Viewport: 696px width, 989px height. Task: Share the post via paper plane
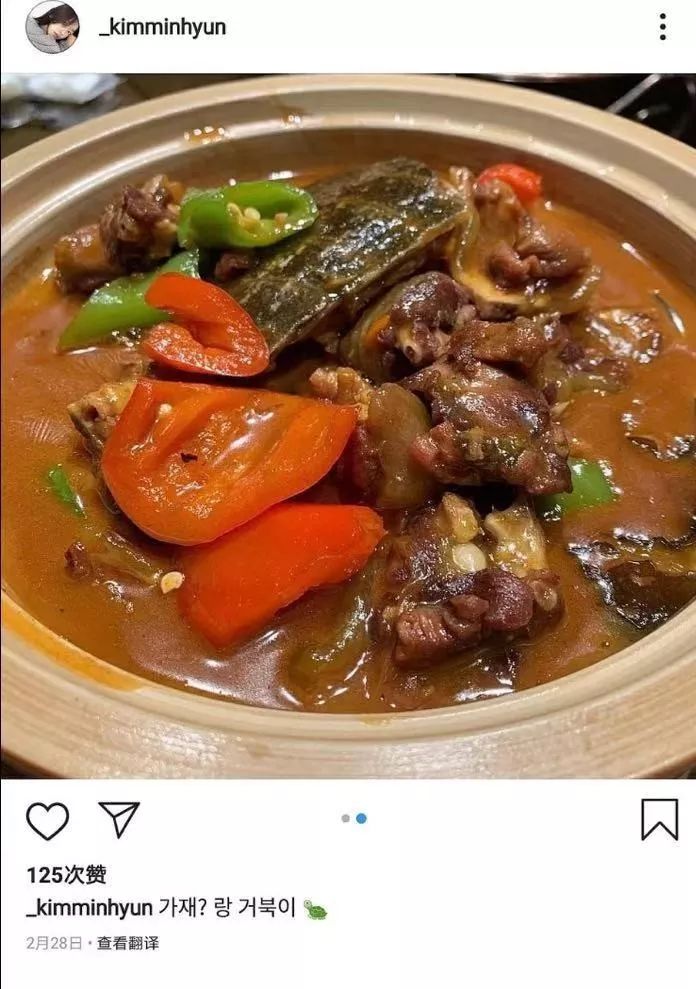click(119, 819)
